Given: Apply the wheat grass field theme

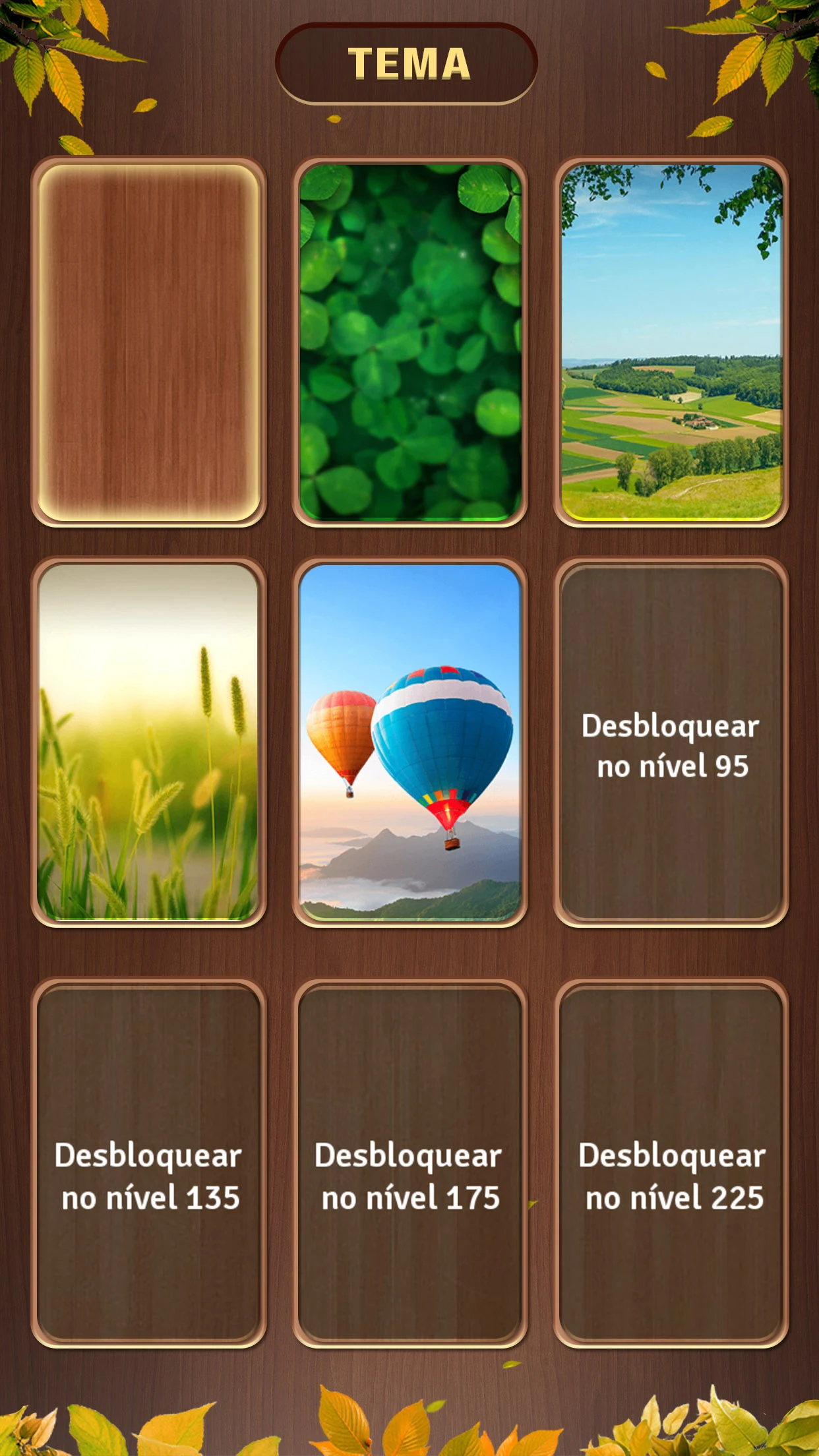Looking at the screenshot, I should pyautogui.click(x=148, y=742).
